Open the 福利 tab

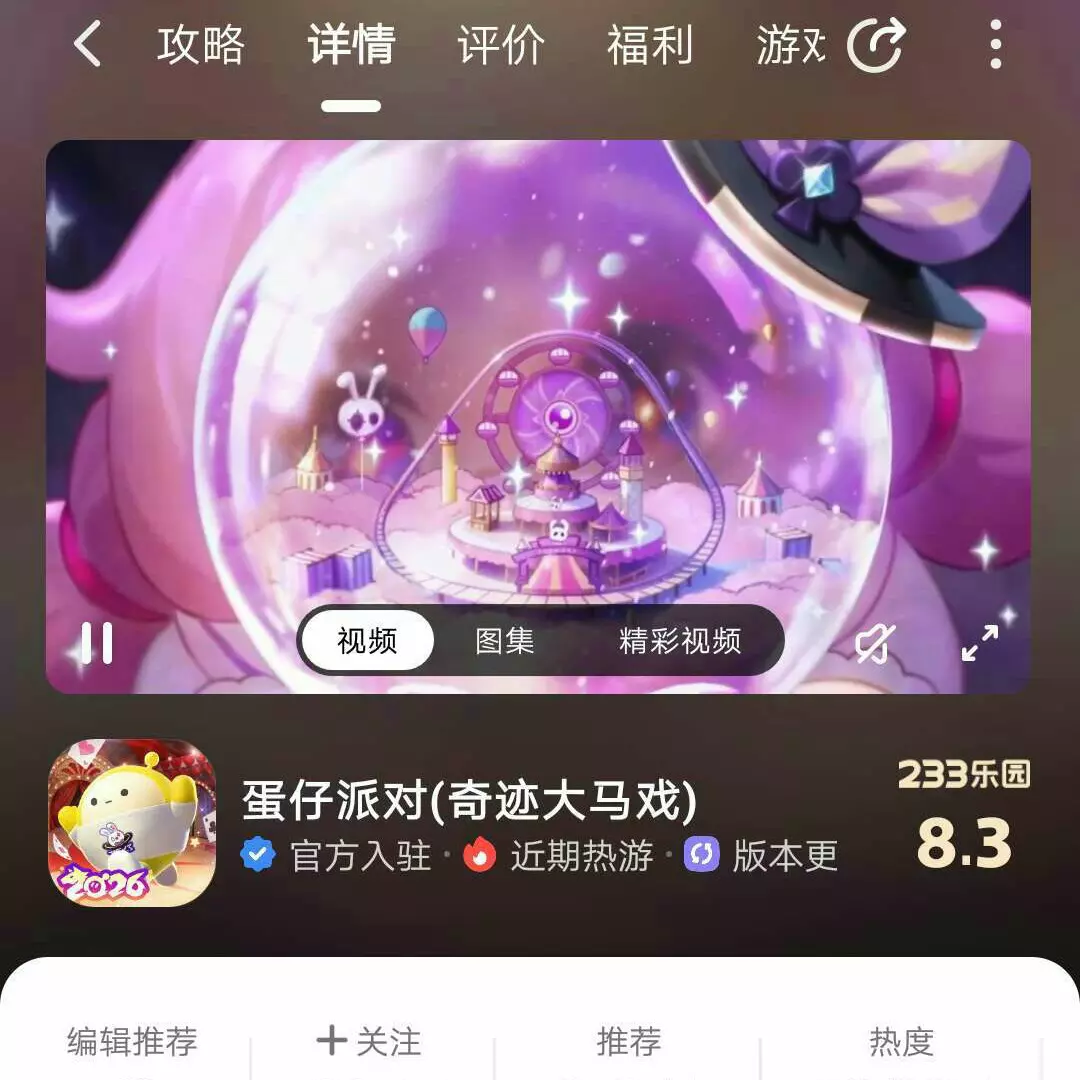(x=649, y=45)
